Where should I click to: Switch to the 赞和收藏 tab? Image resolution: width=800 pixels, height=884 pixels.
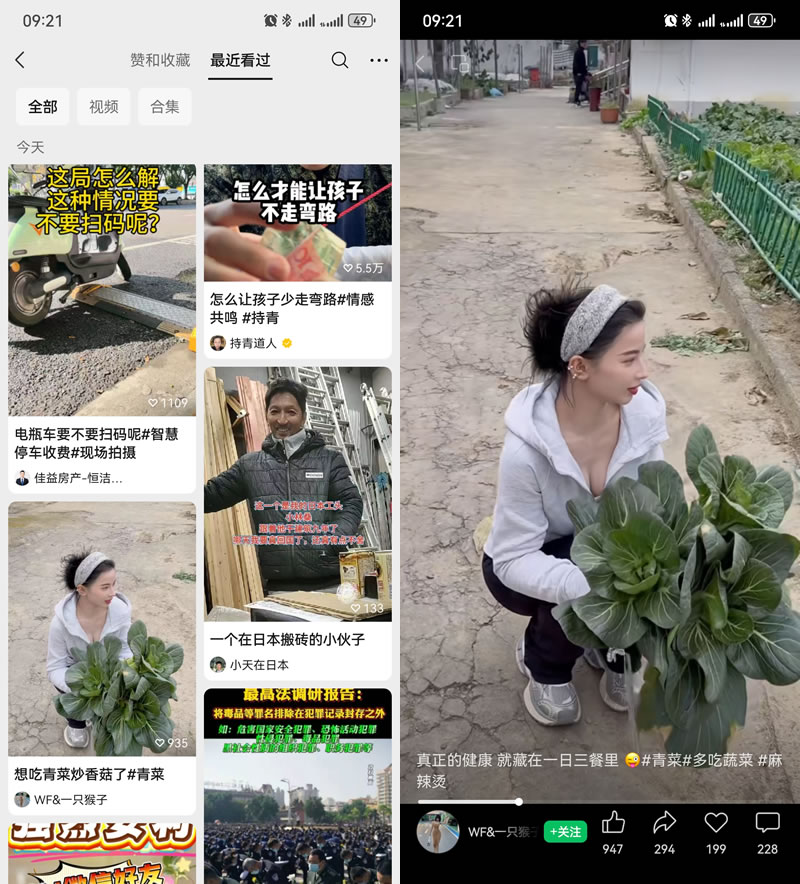(x=160, y=60)
